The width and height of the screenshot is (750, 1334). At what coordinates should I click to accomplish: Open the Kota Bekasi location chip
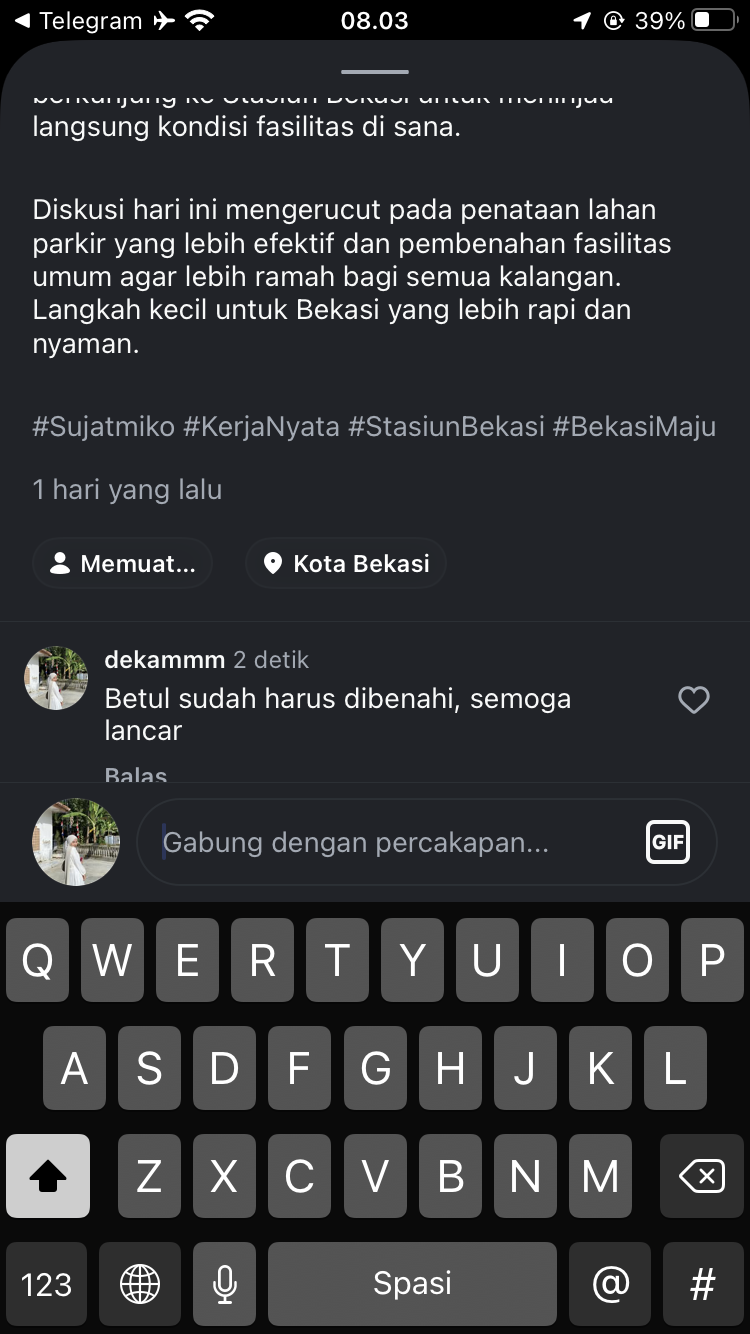pos(346,563)
